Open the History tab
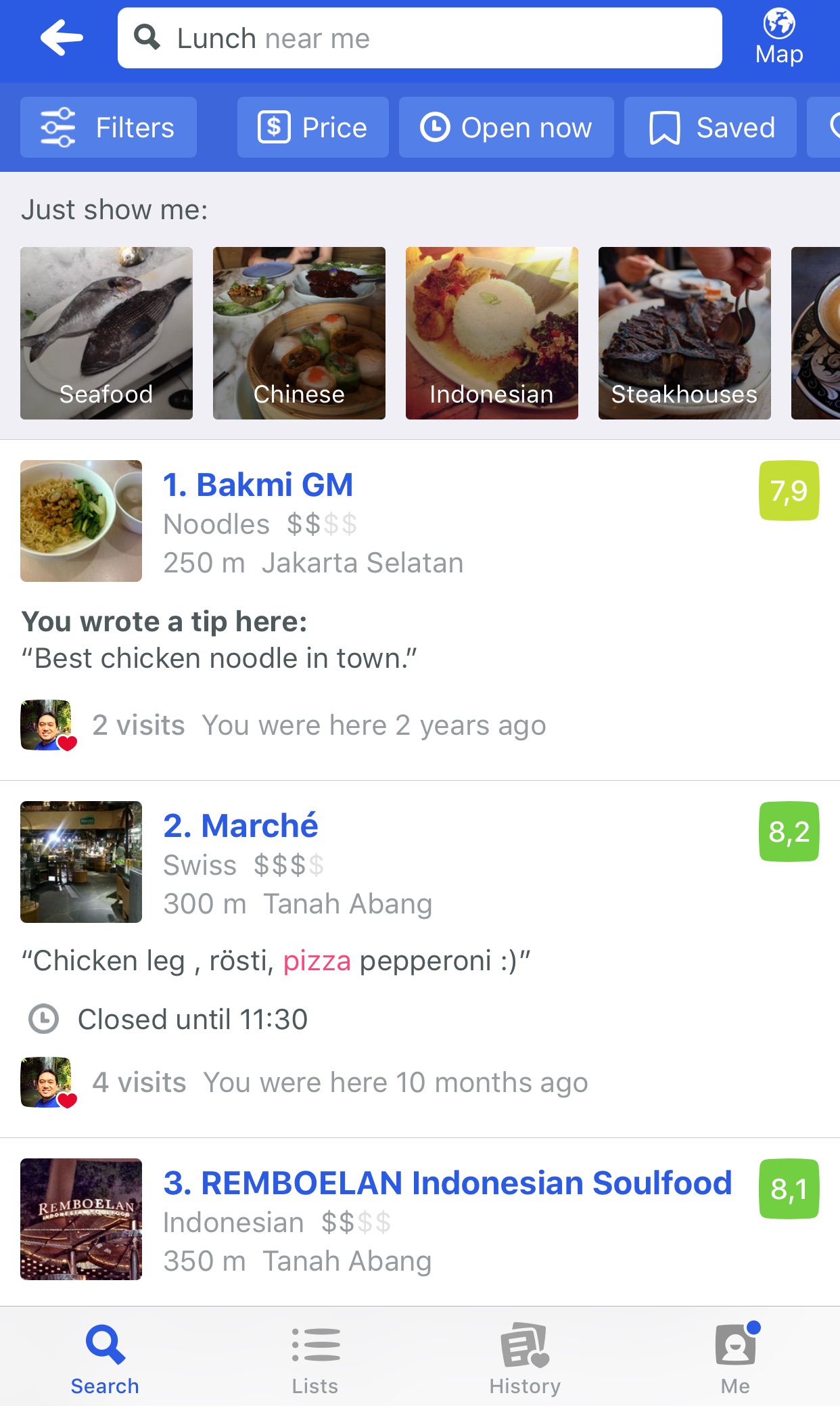The height and width of the screenshot is (1406, 840). point(525,1357)
